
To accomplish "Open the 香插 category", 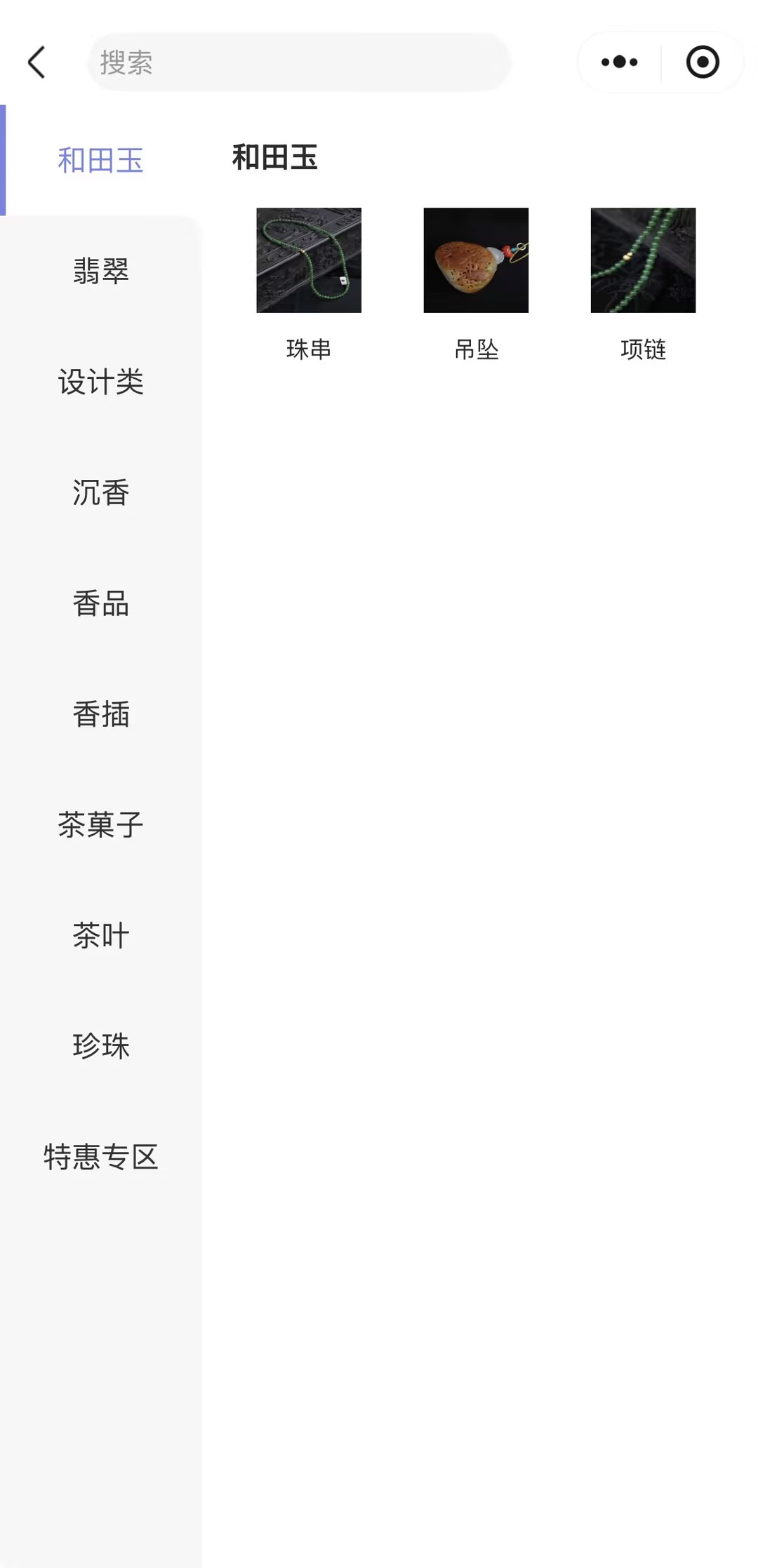I will tap(100, 714).
